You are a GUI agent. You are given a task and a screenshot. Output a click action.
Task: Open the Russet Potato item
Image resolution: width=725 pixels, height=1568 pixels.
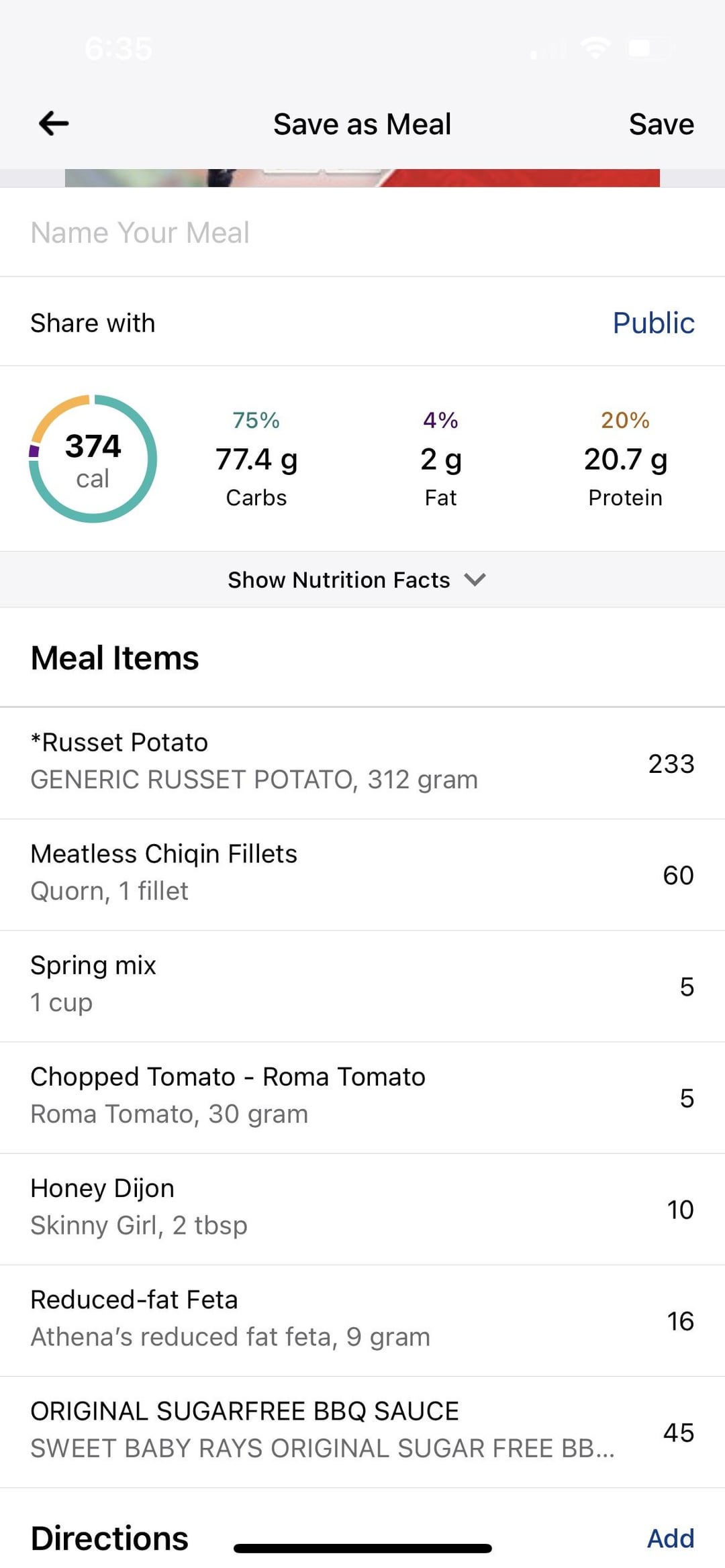362,763
